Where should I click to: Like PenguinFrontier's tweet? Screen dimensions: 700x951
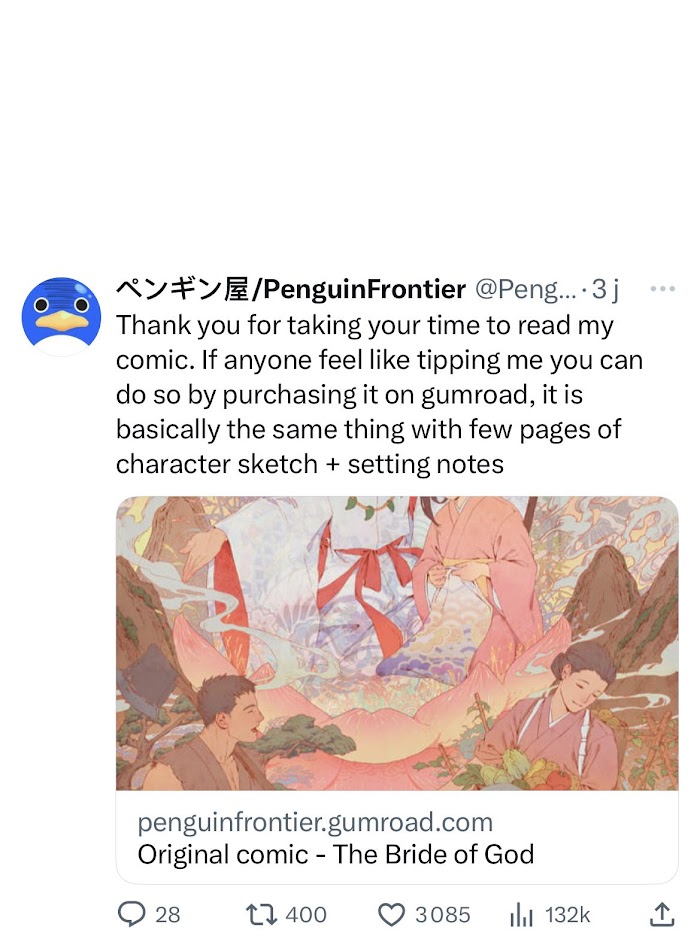point(392,914)
